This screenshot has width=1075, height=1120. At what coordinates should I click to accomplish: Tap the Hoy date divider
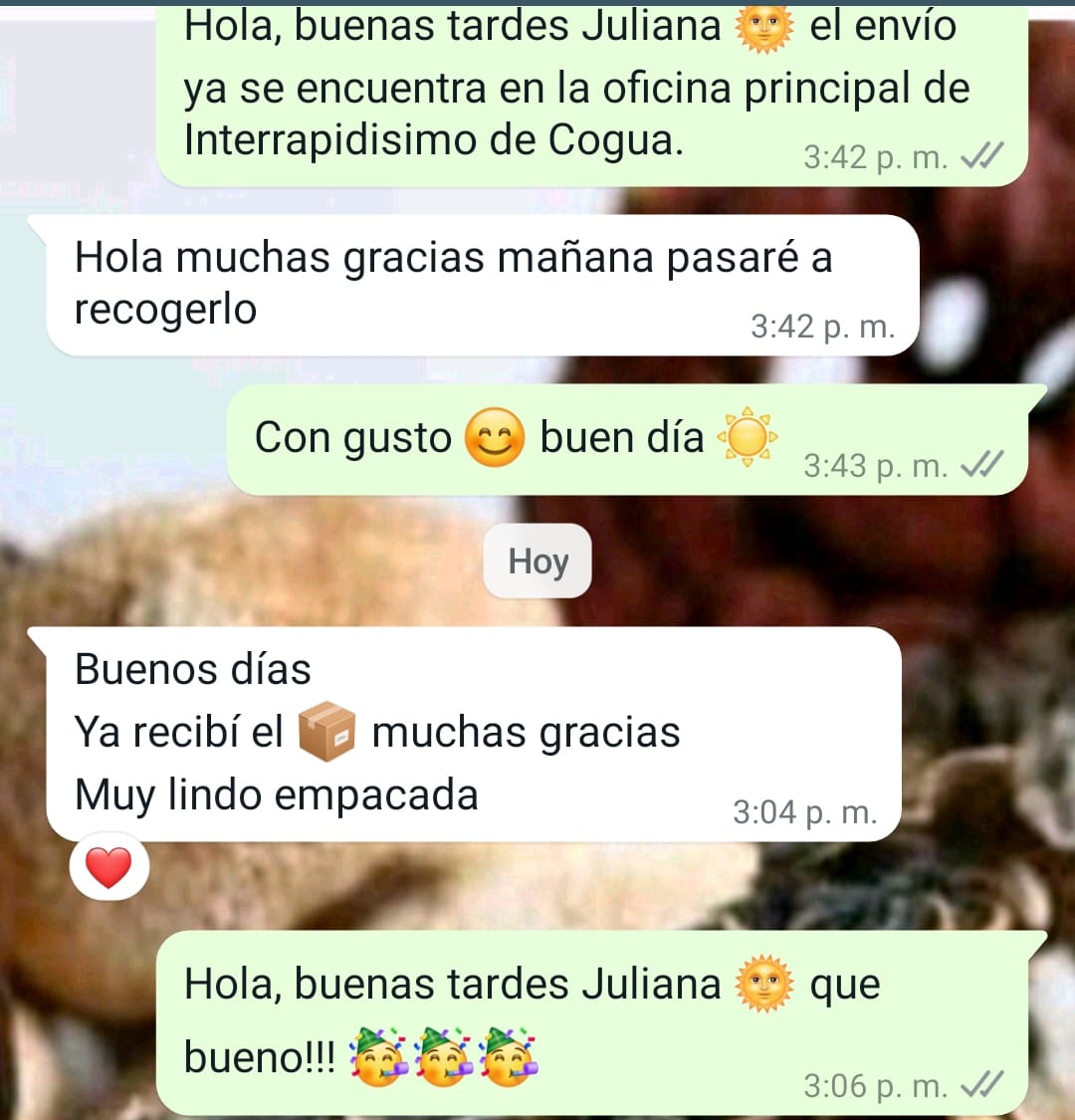coord(537,560)
